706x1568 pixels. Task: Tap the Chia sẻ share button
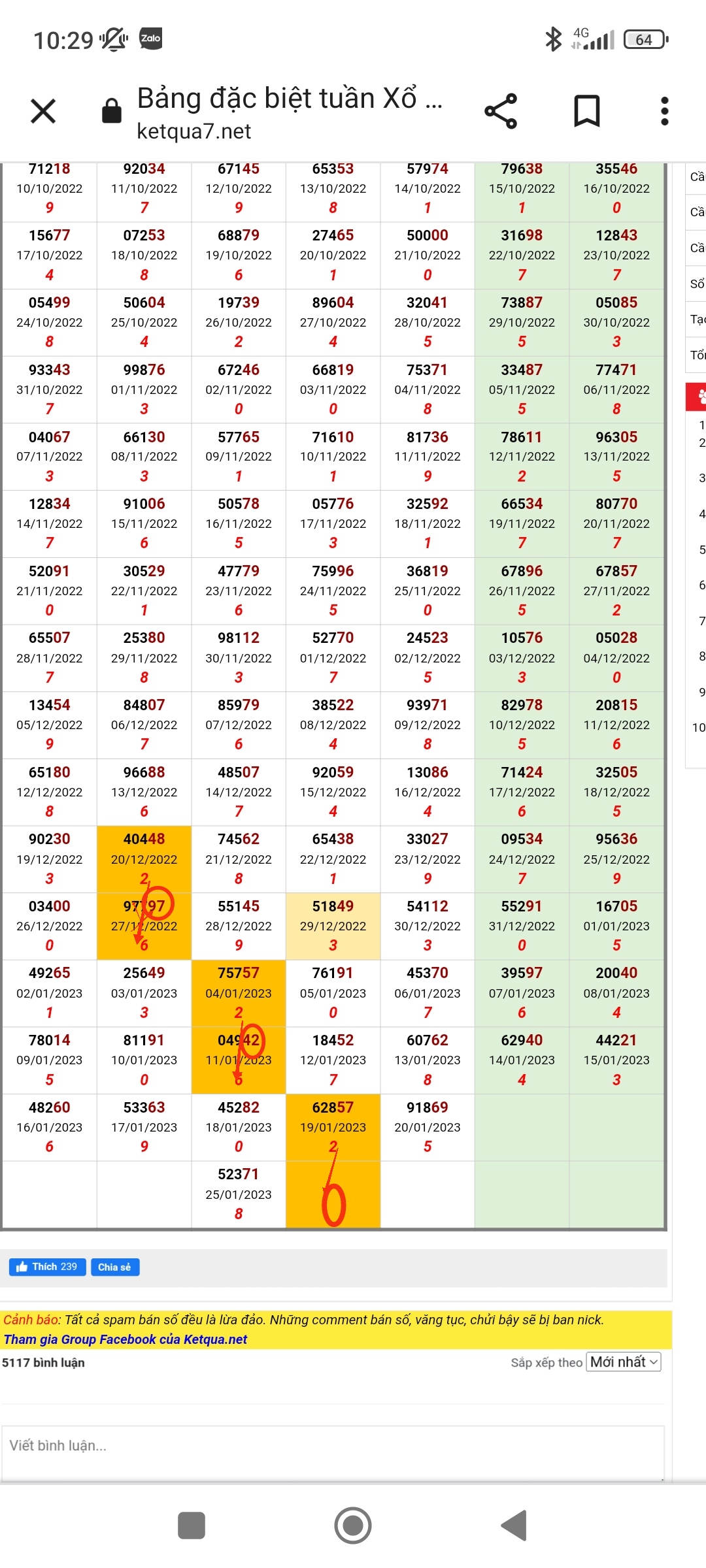coord(115,1267)
